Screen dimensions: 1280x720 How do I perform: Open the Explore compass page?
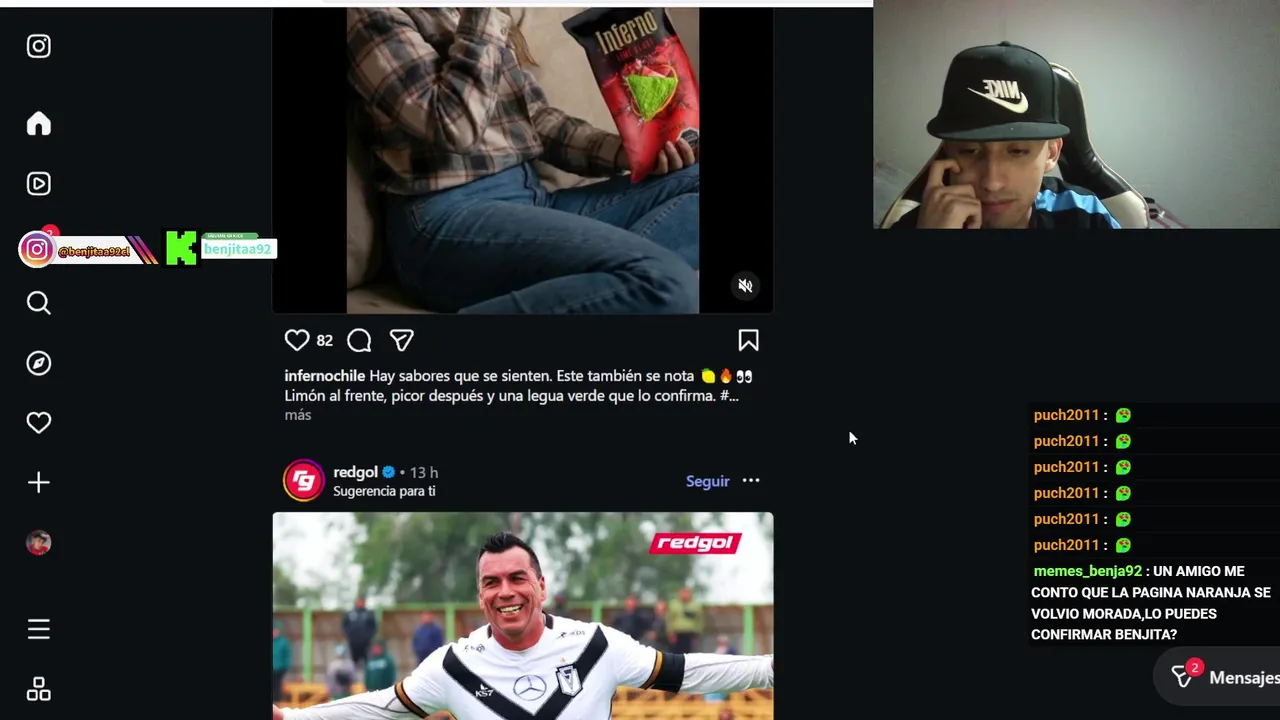(38, 363)
